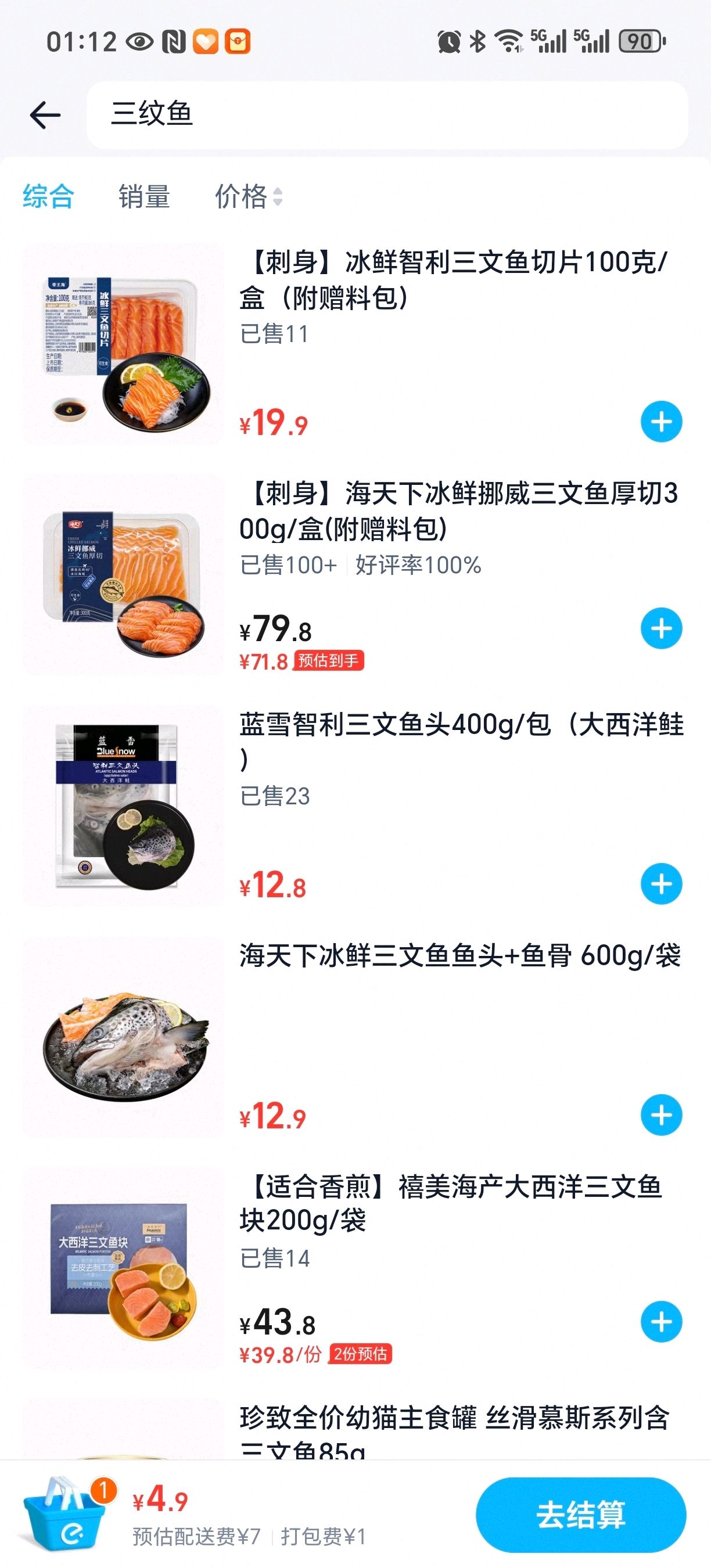Add 禧美海产大西洋三文鱼块 to cart
The image size is (711, 1568).
(x=661, y=1322)
